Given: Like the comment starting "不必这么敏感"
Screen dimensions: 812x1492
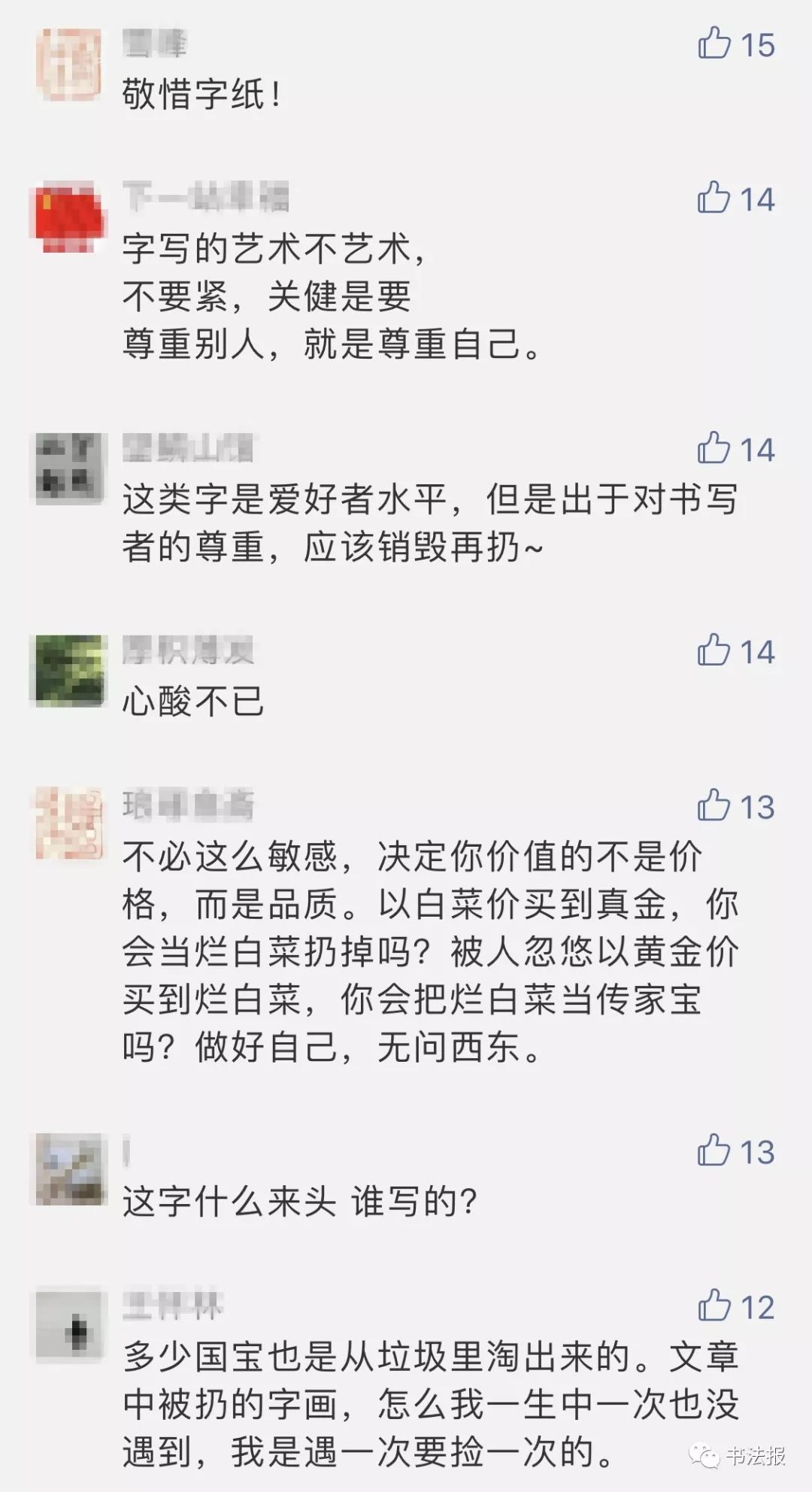Looking at the screenshot, I should 714,806.
